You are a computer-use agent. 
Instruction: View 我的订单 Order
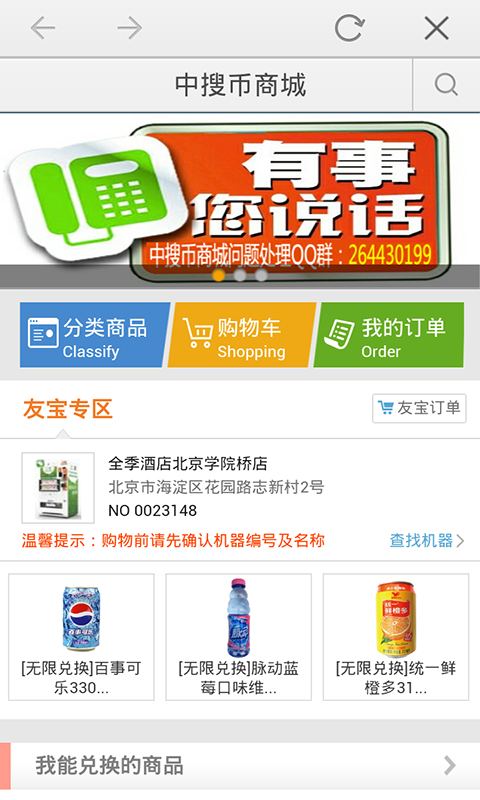pyautogui.click(x=389, y=335)
